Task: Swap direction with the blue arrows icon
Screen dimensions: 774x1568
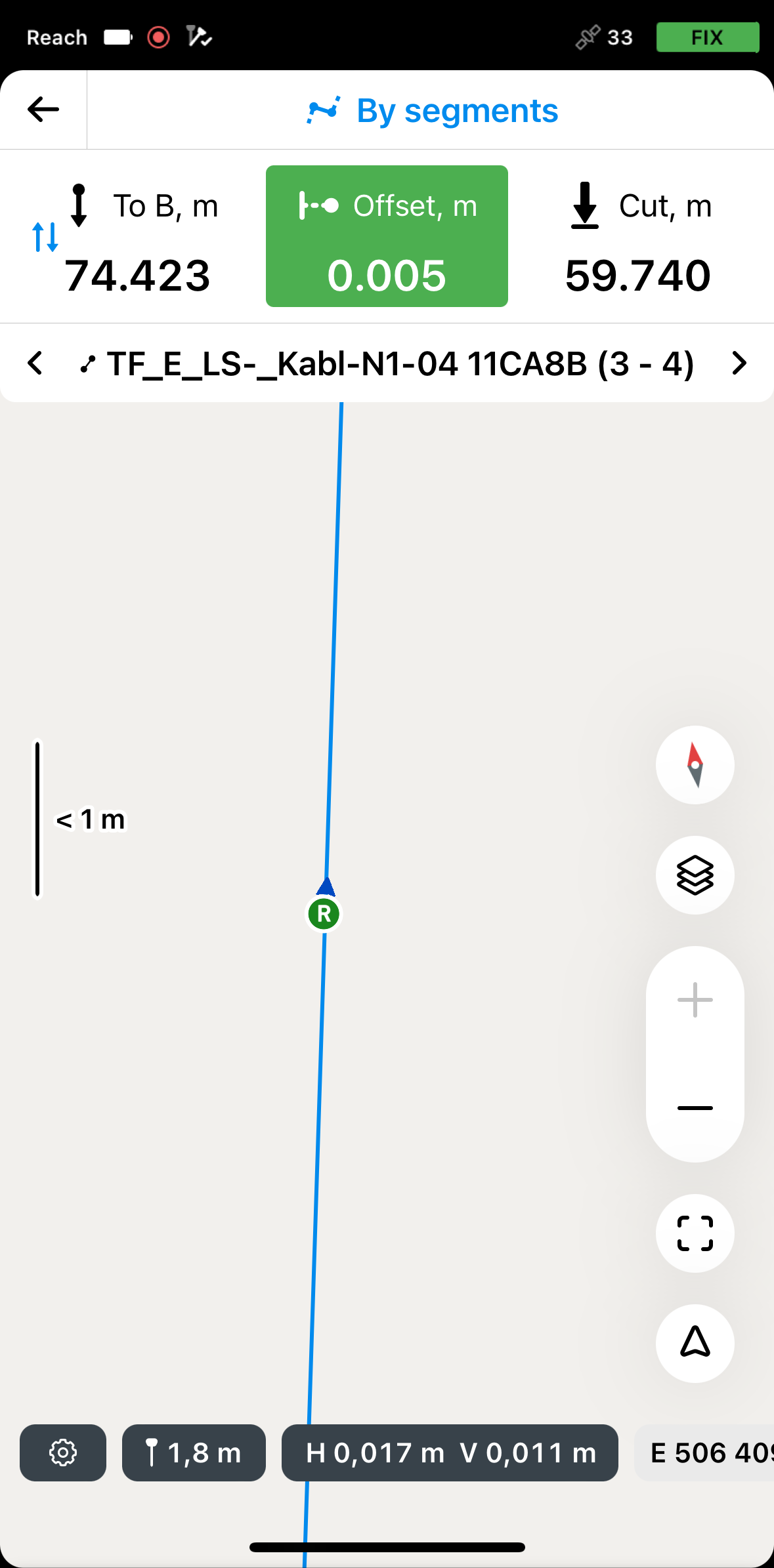Action: click(45, 237)
